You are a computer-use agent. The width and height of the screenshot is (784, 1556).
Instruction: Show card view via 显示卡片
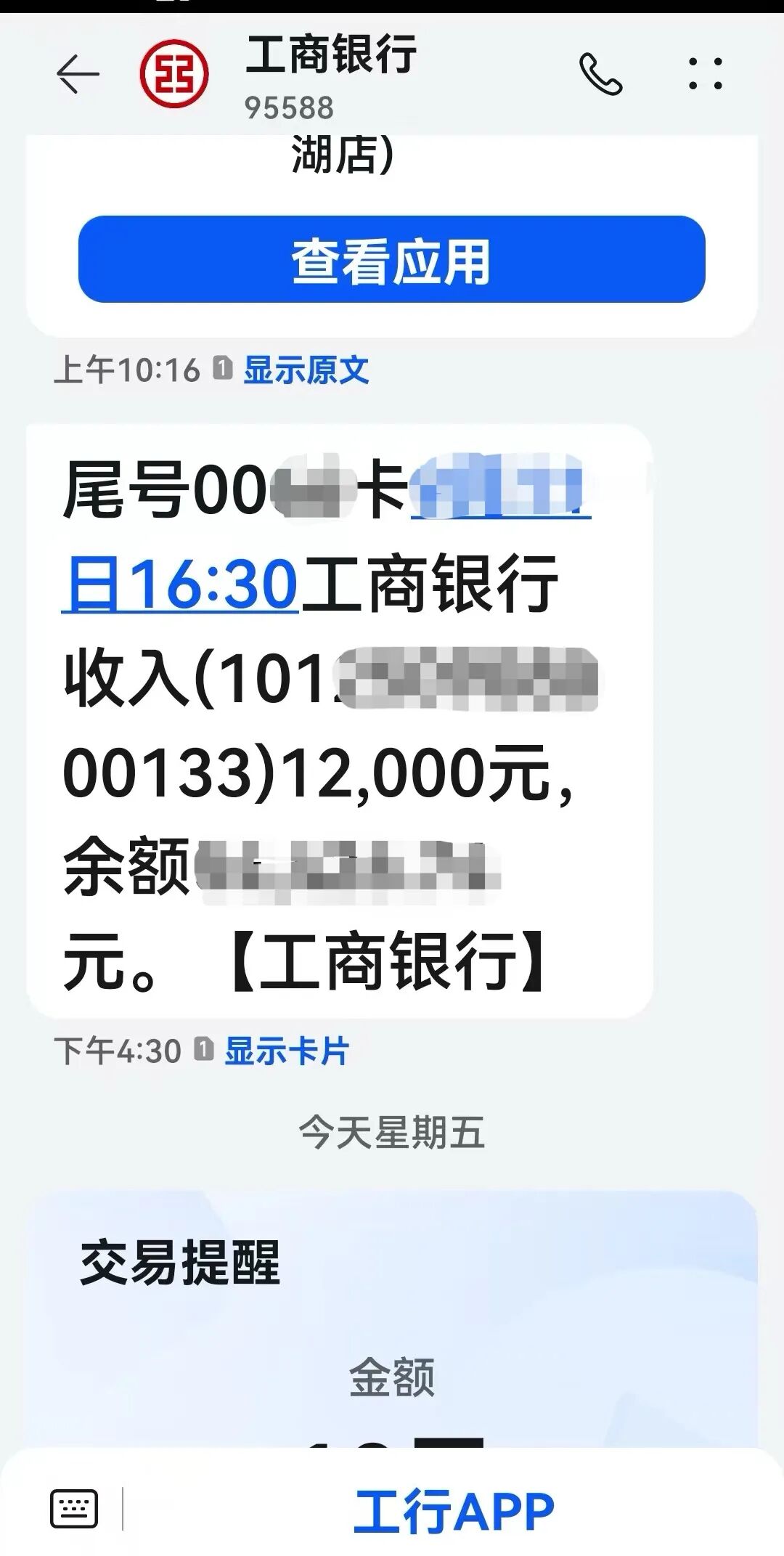point(287,1051)
